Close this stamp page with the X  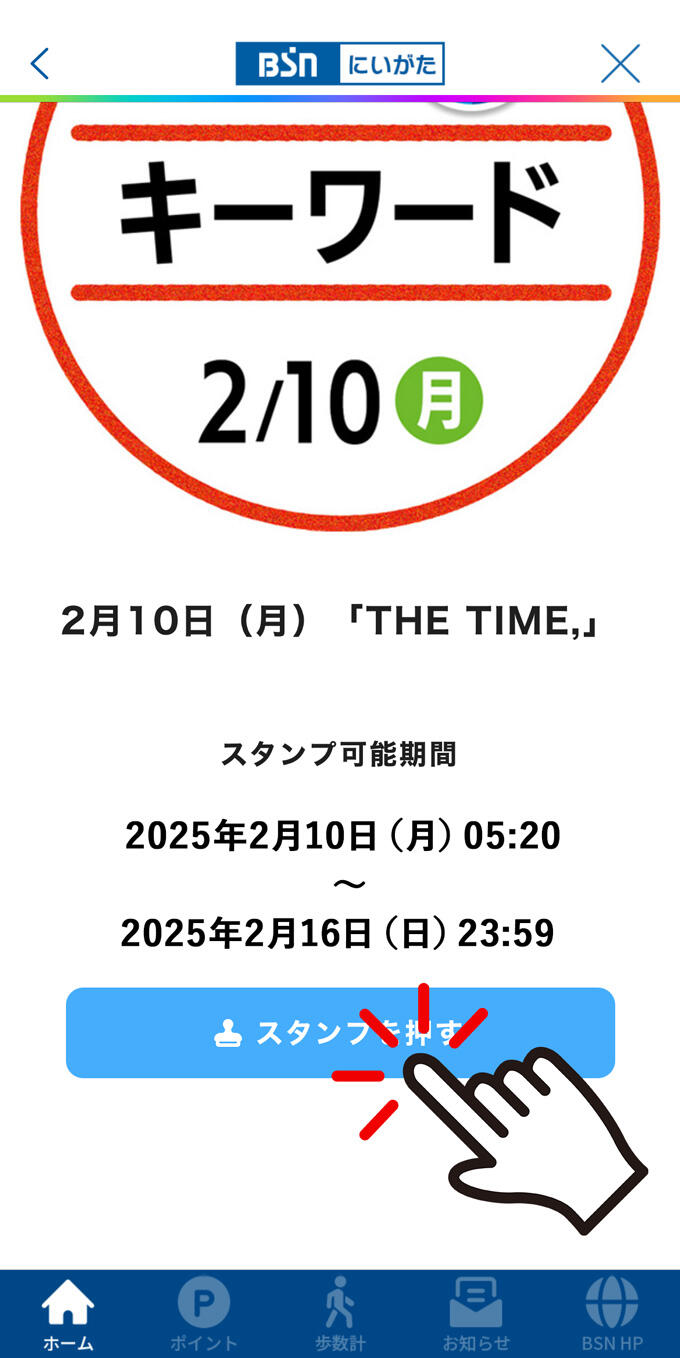tap(620, 64)
